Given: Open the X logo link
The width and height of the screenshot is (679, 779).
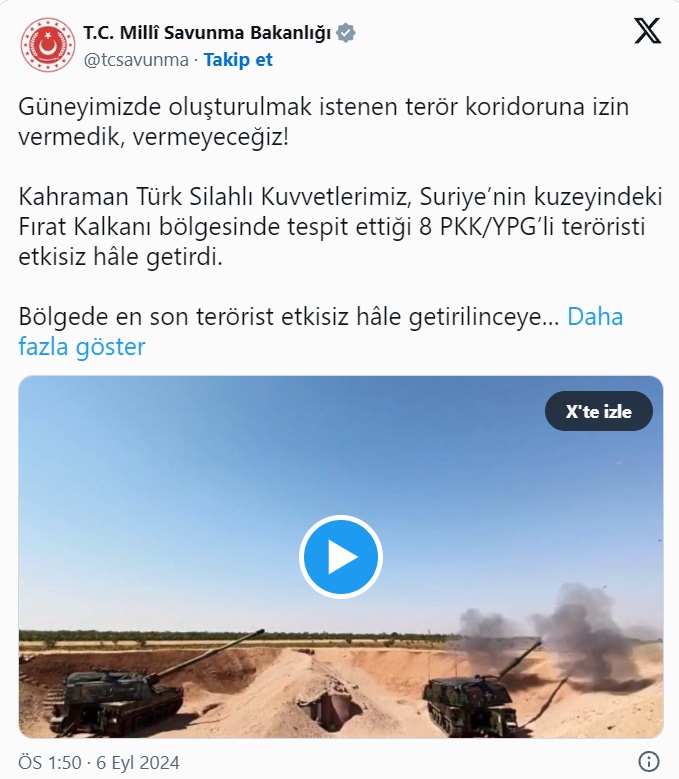Looking at the screenshot, I should click(647, 31).
